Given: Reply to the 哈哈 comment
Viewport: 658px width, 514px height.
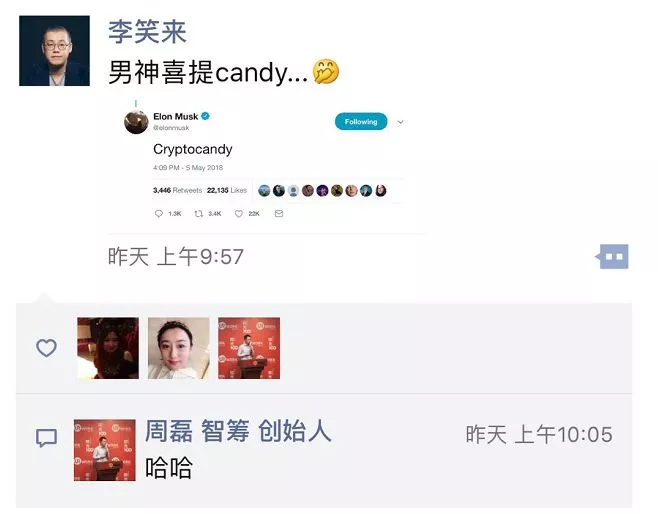Looking at the screenshot, I should pos(169,468).
